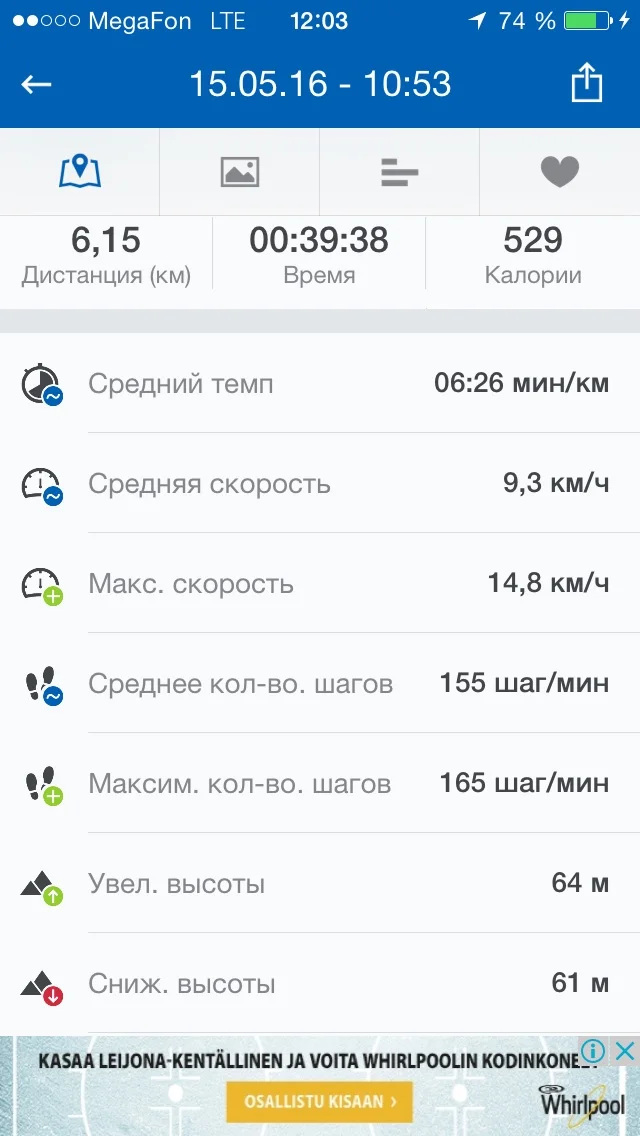Open the photos tab
The width and height of the screenshot is (640, 1136).
click(240, 172)
